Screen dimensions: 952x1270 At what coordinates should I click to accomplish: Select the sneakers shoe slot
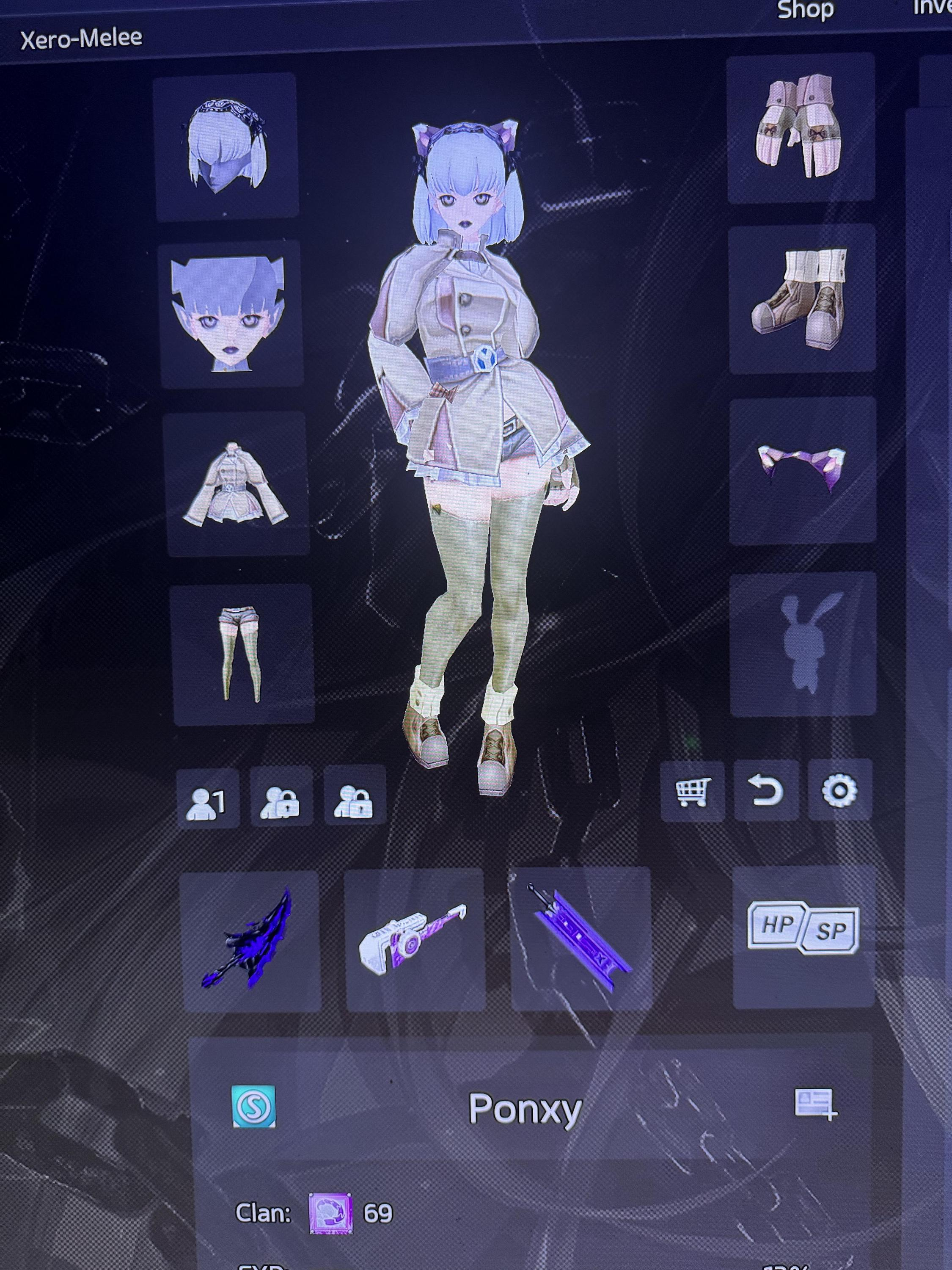click(x=802, y=298)
